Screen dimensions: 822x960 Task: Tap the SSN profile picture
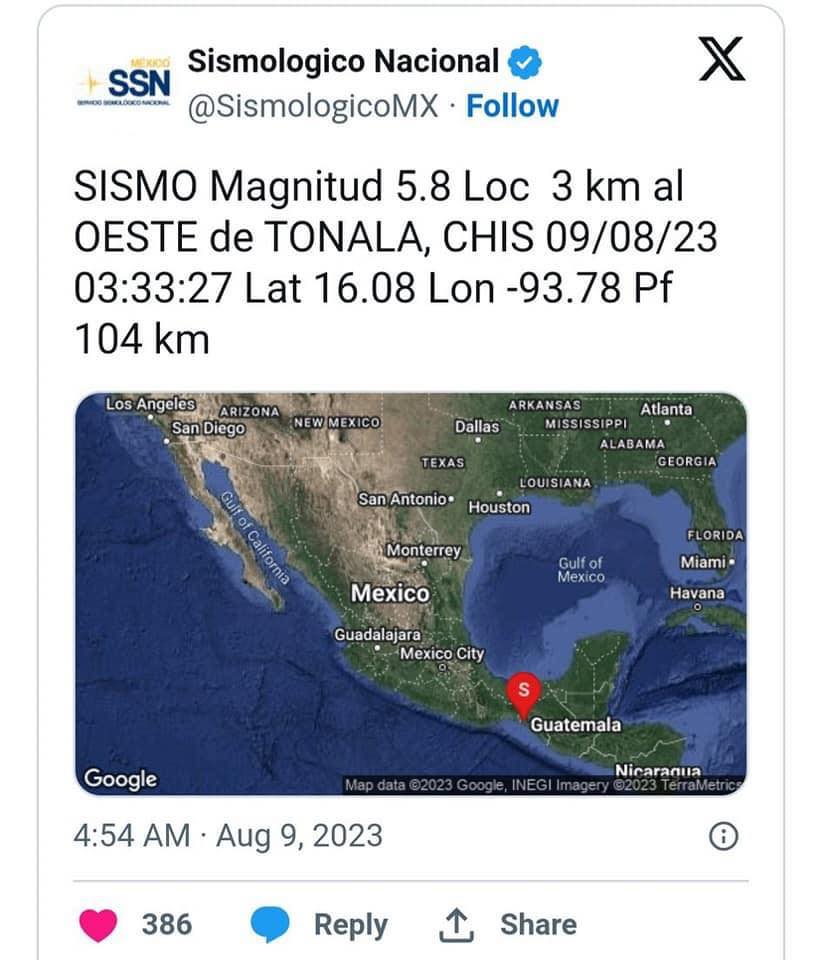pyautogui.click(x=125, y=80)
